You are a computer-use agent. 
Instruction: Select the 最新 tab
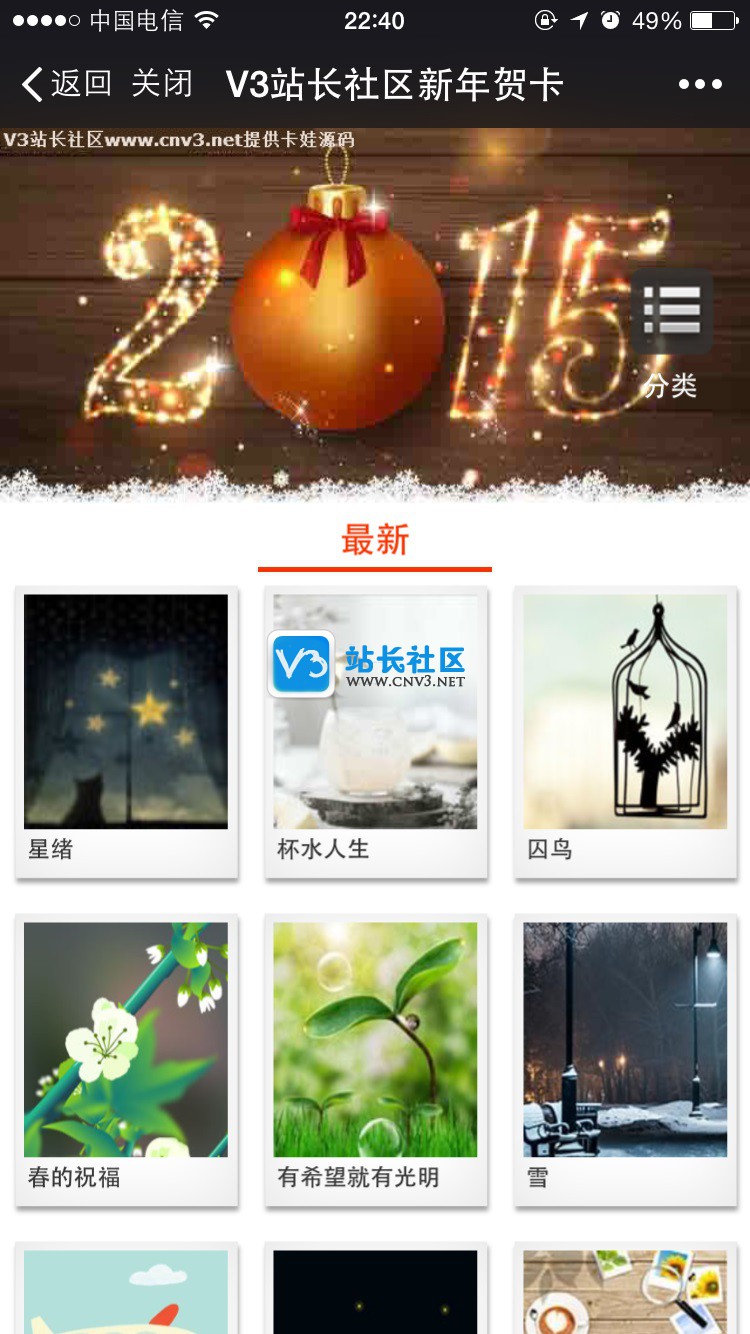[x=375, y=541]
